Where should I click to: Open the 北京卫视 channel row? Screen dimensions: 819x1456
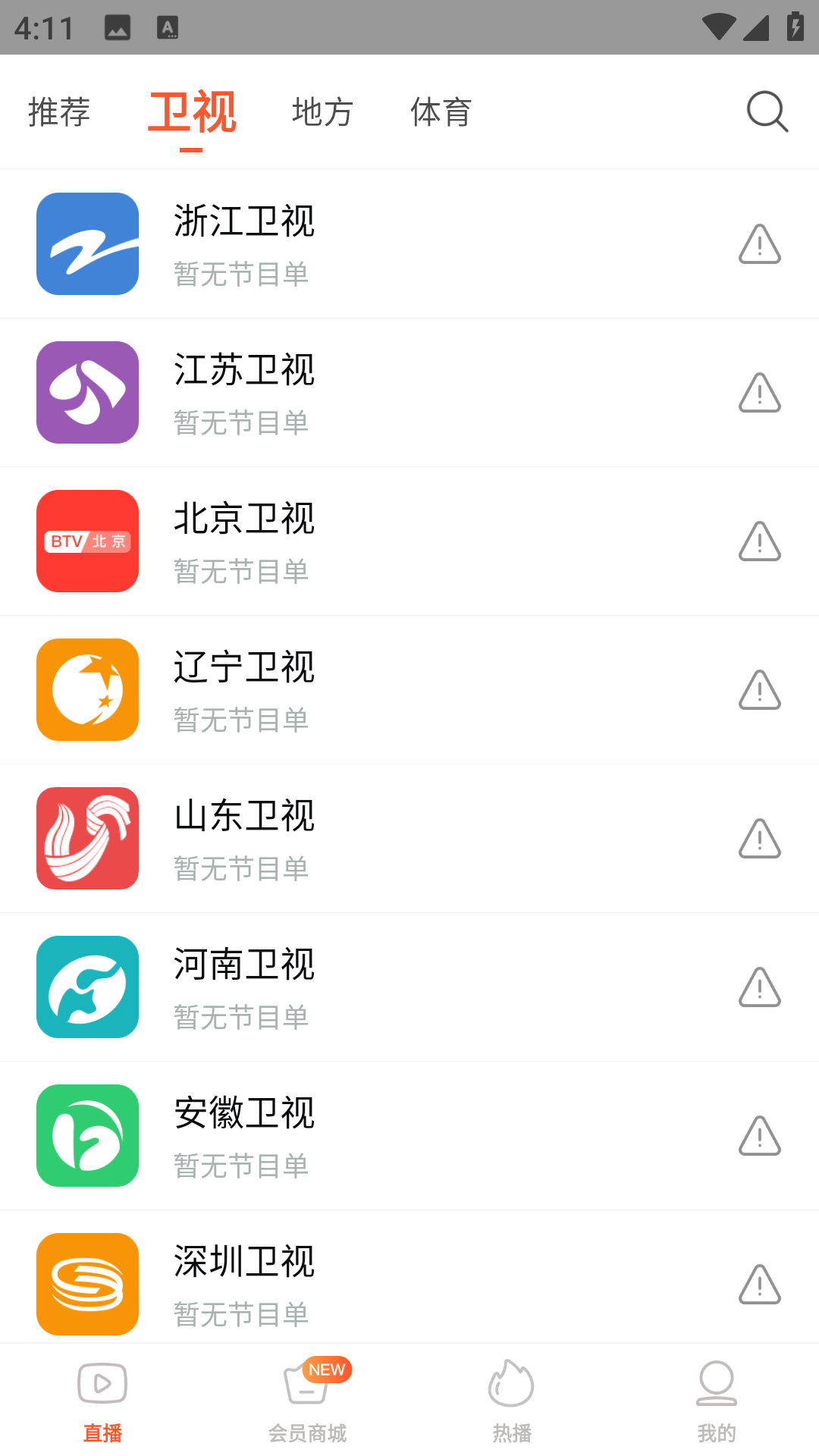tap(409, 541)
